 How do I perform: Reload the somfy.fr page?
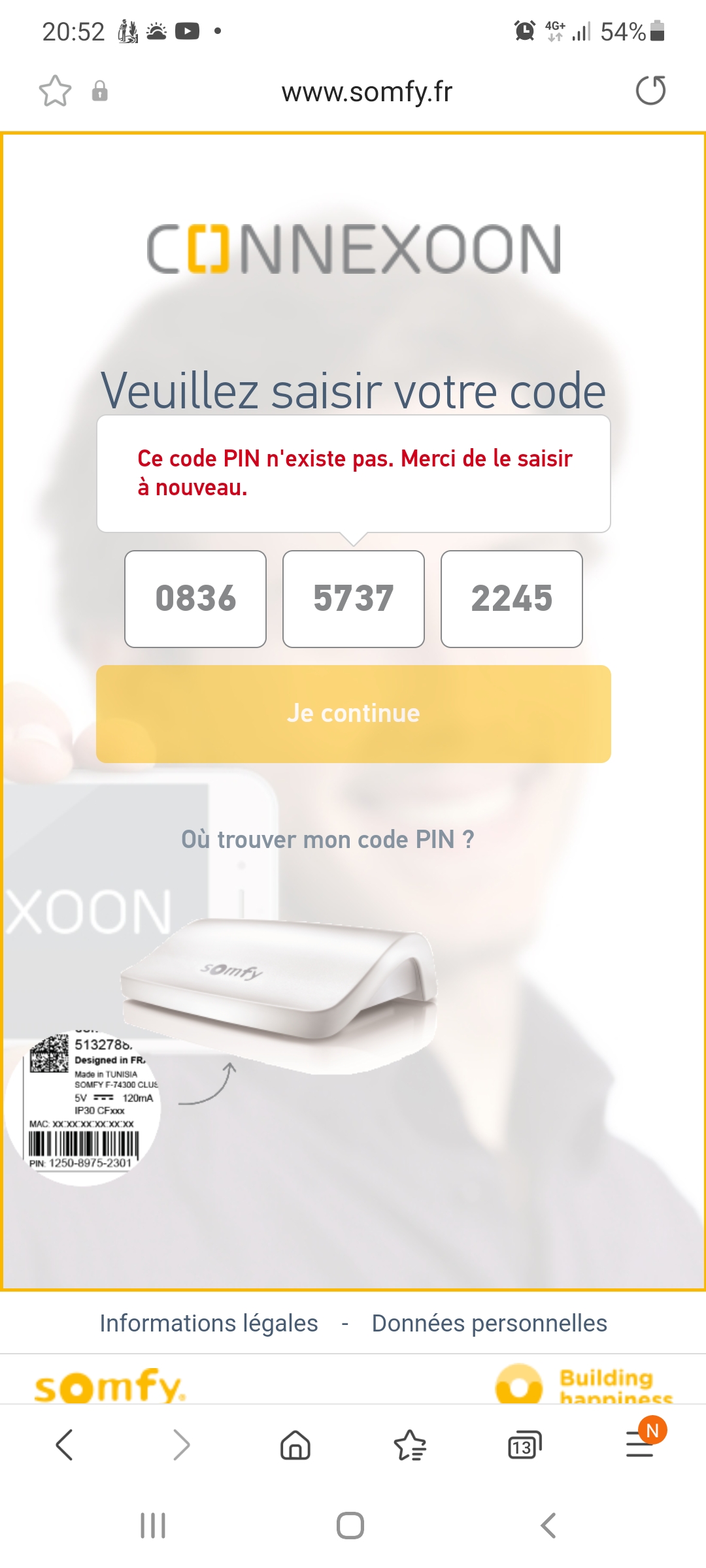[x=650, y=91]
